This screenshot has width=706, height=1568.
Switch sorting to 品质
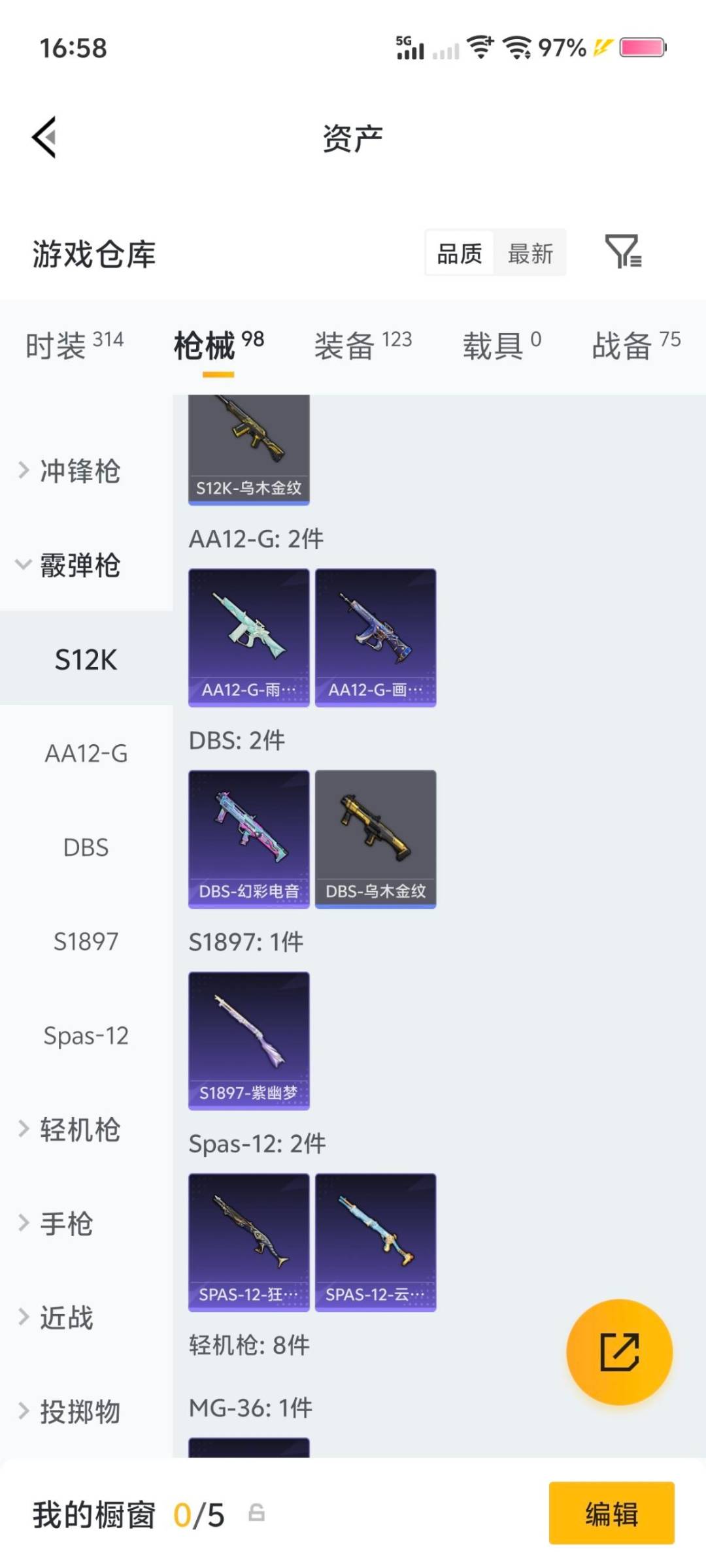point(459,253)
